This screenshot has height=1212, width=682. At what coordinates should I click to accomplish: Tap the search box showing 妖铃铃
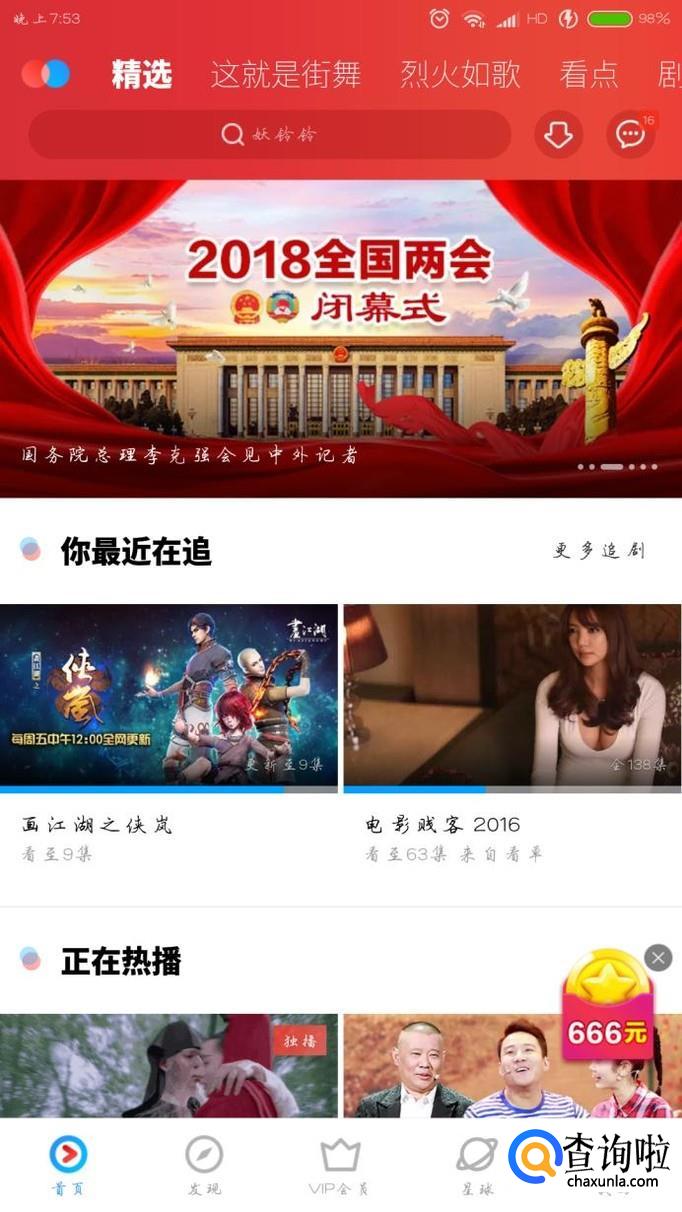[270, 135]
